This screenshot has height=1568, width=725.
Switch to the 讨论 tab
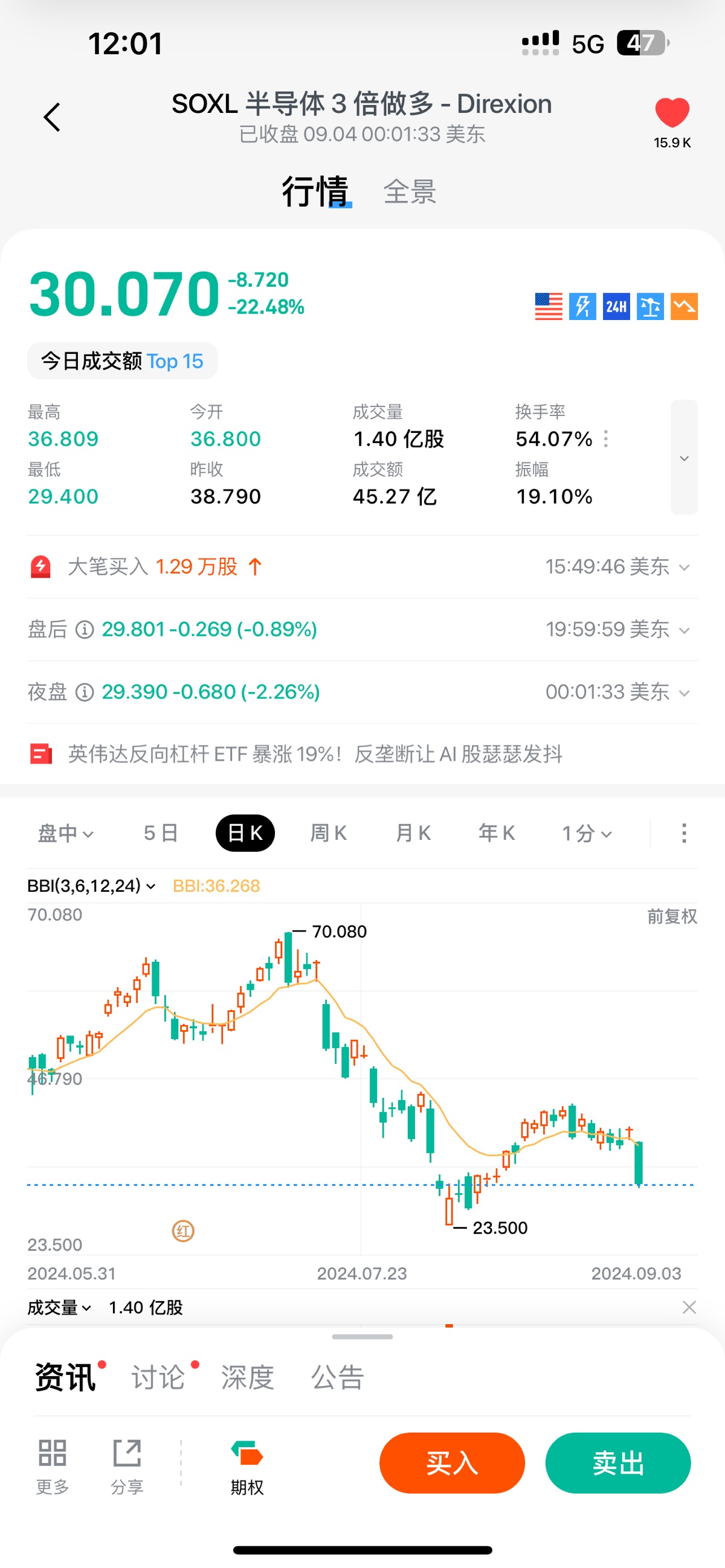[x=158, y=1377]
